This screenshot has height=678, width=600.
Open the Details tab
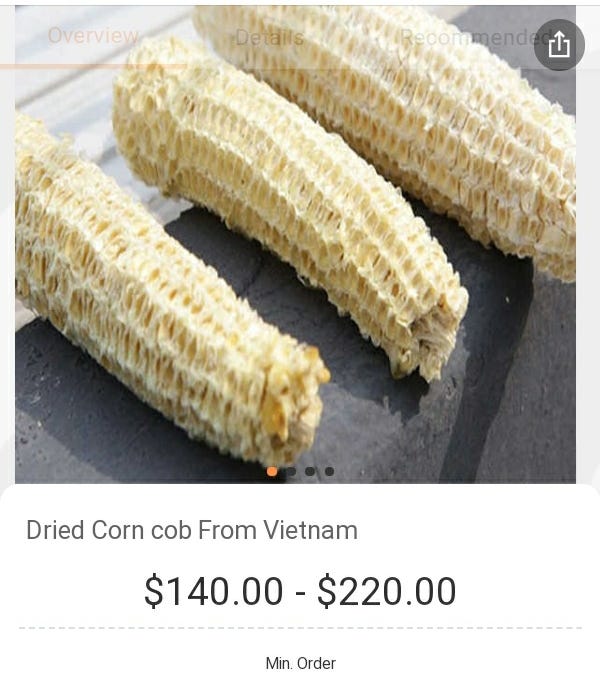tap(269, 38)
